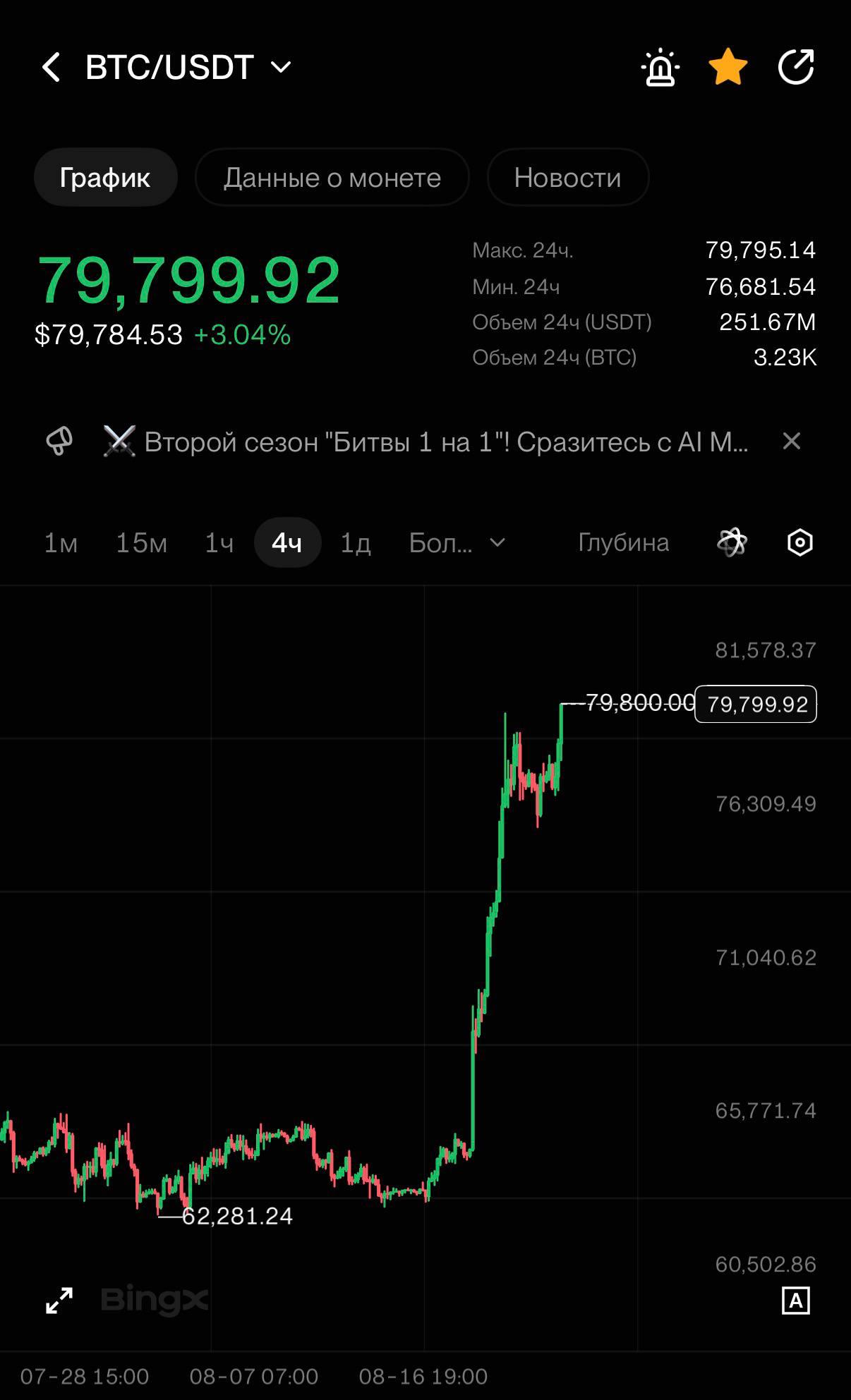This screenshot has width=851, height=1400.
Task: Select the 1м timeframe
Action: coord(61,543)
